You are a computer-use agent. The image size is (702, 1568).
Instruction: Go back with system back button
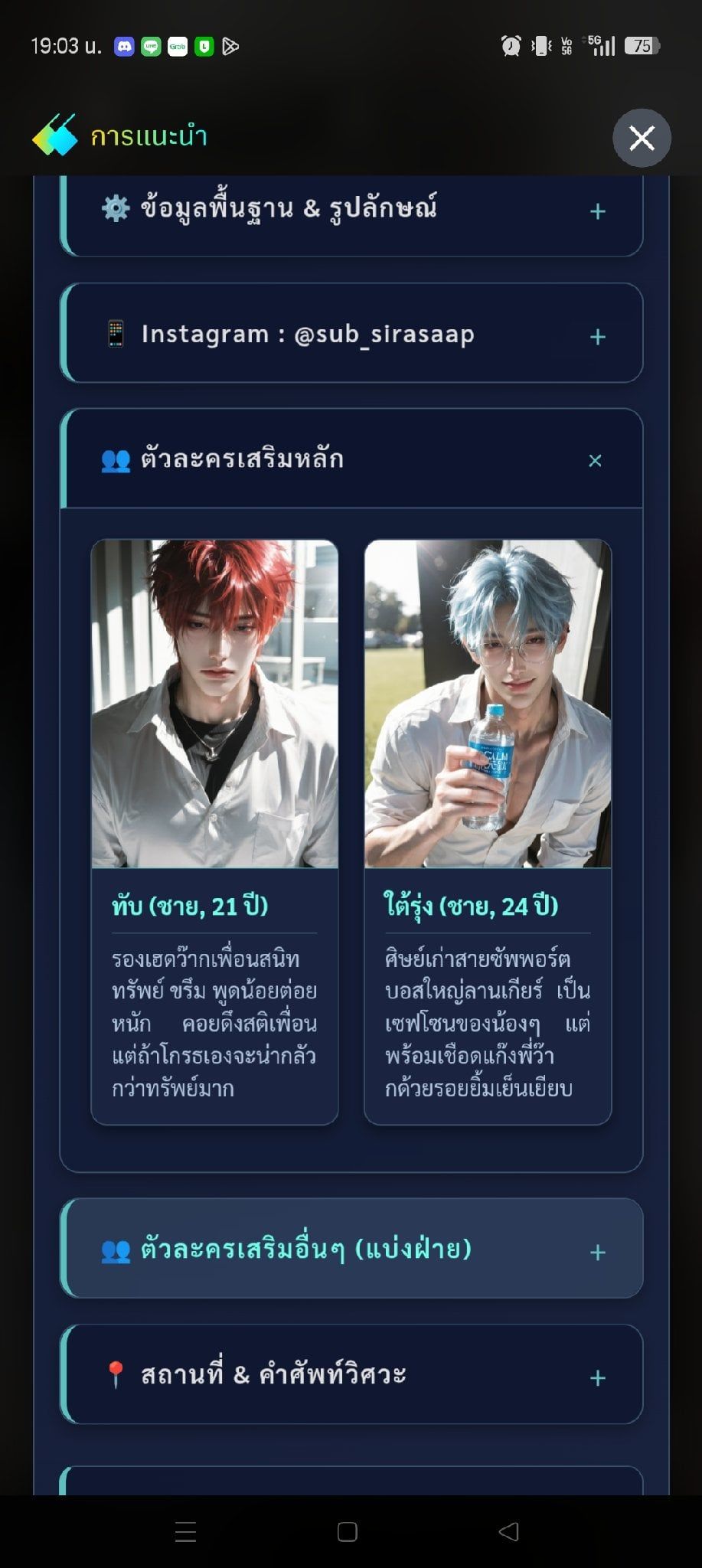[x=508, y=1531]
